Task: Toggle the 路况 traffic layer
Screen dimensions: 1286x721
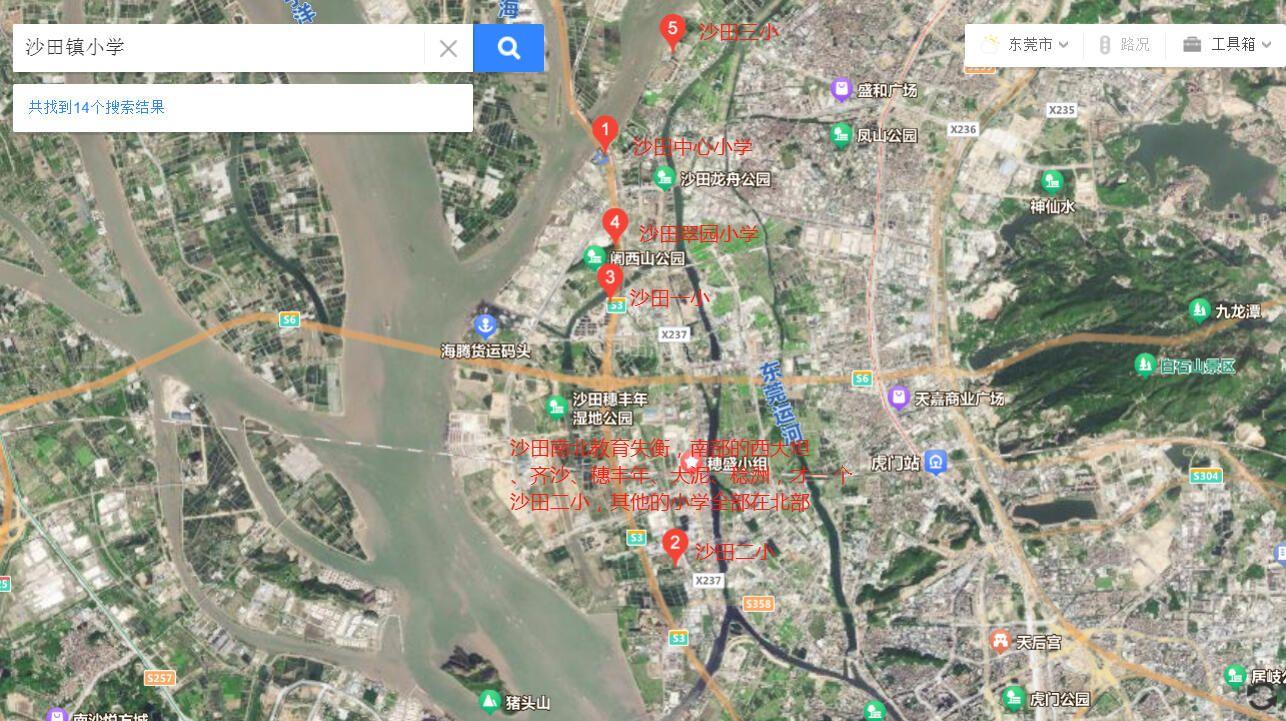Action: (1124, 44)
